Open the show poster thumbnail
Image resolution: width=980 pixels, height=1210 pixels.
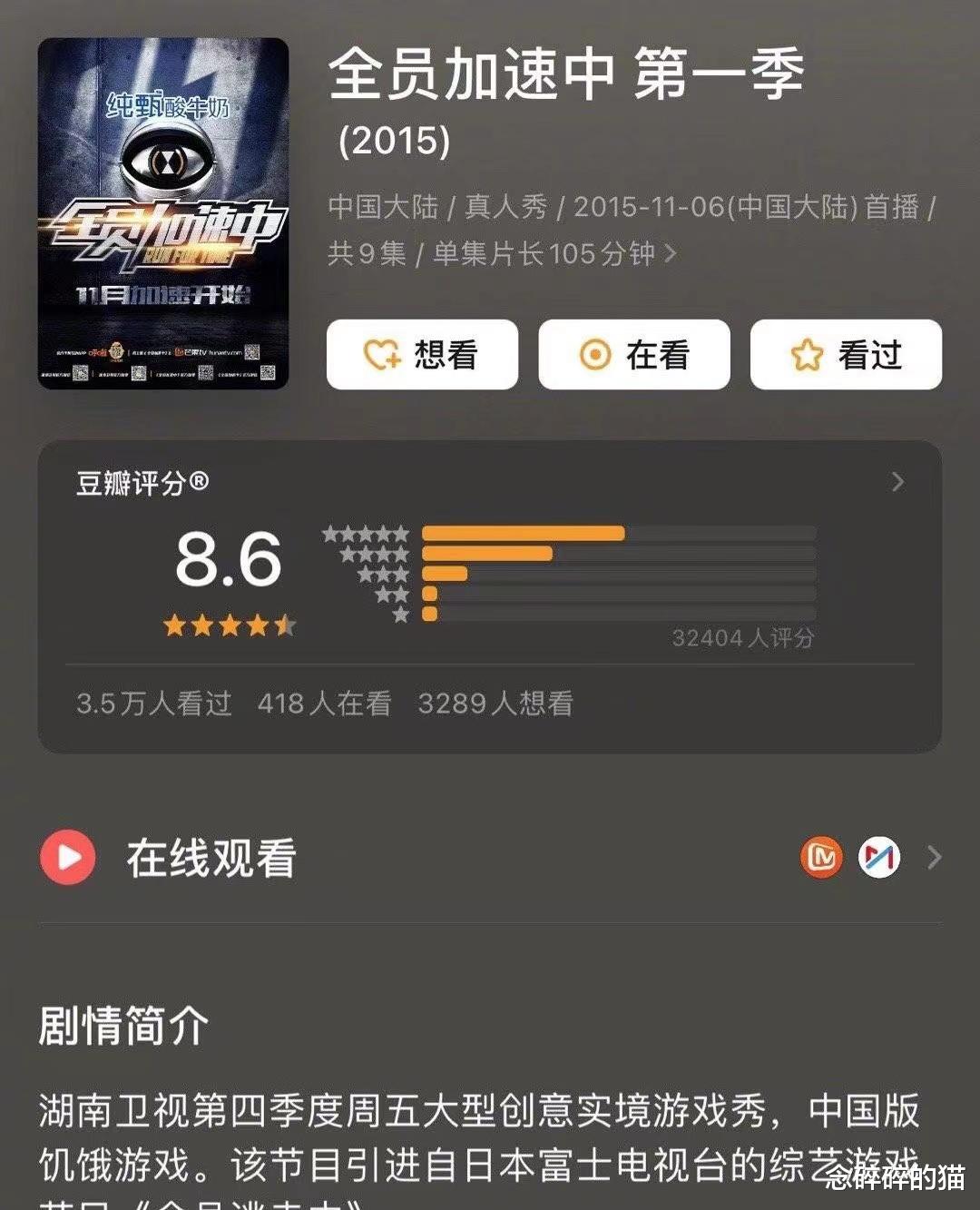pos(163,213)
